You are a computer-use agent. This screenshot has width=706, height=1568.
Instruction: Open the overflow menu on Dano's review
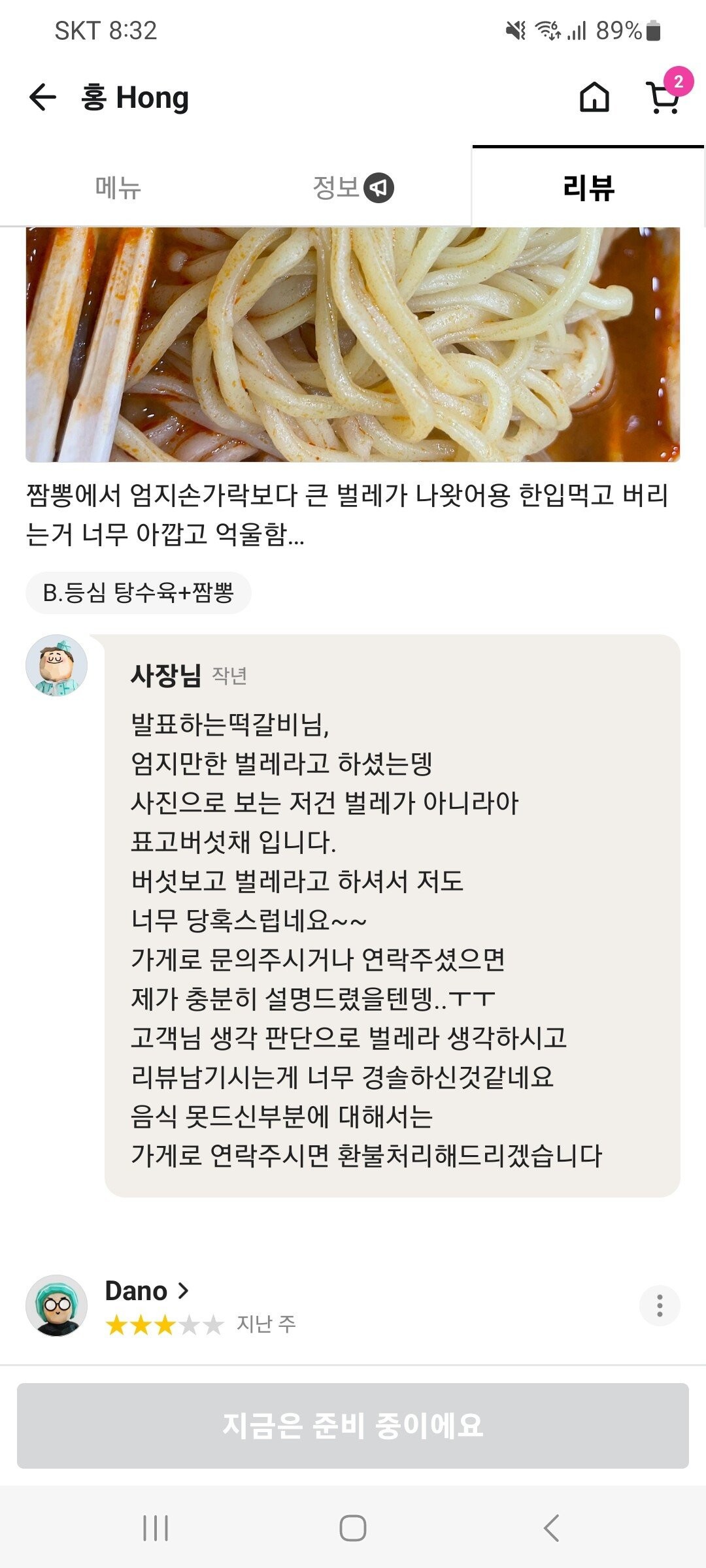(x=660, y=1305)
